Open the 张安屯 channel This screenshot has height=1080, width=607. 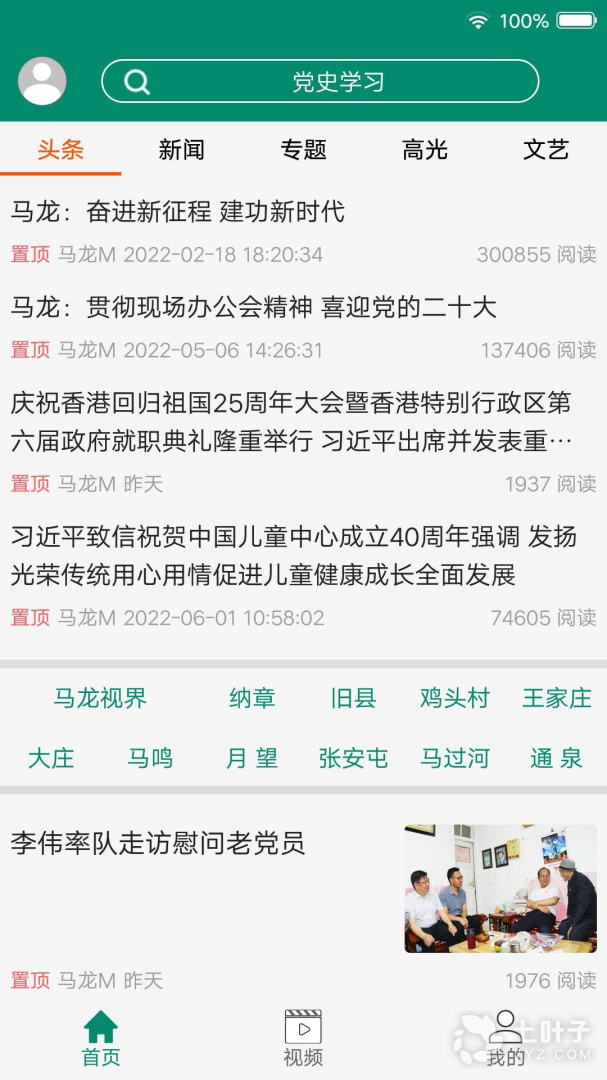pyautogui.click(x=353, y=758)
